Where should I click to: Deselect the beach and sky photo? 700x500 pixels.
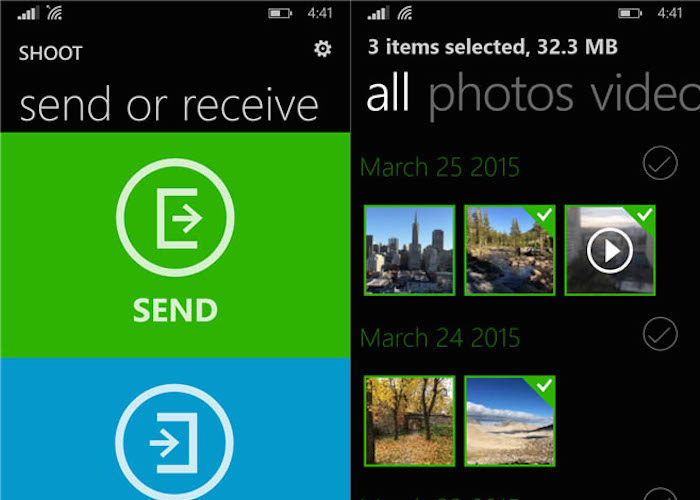pos(510,420)
